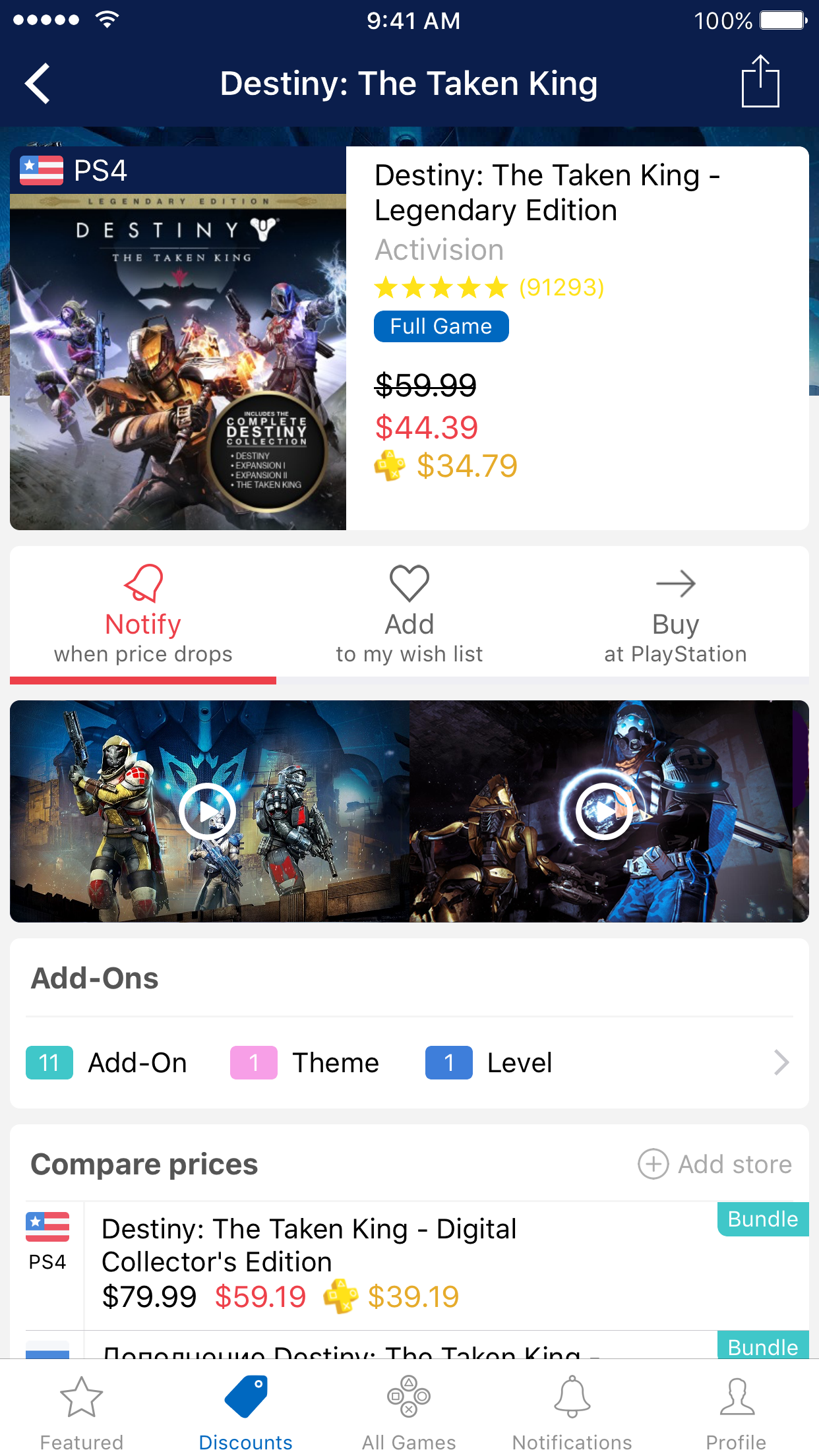Play the first trailer video
Viewport: 819px width, 1456px height.
[207, 811]
